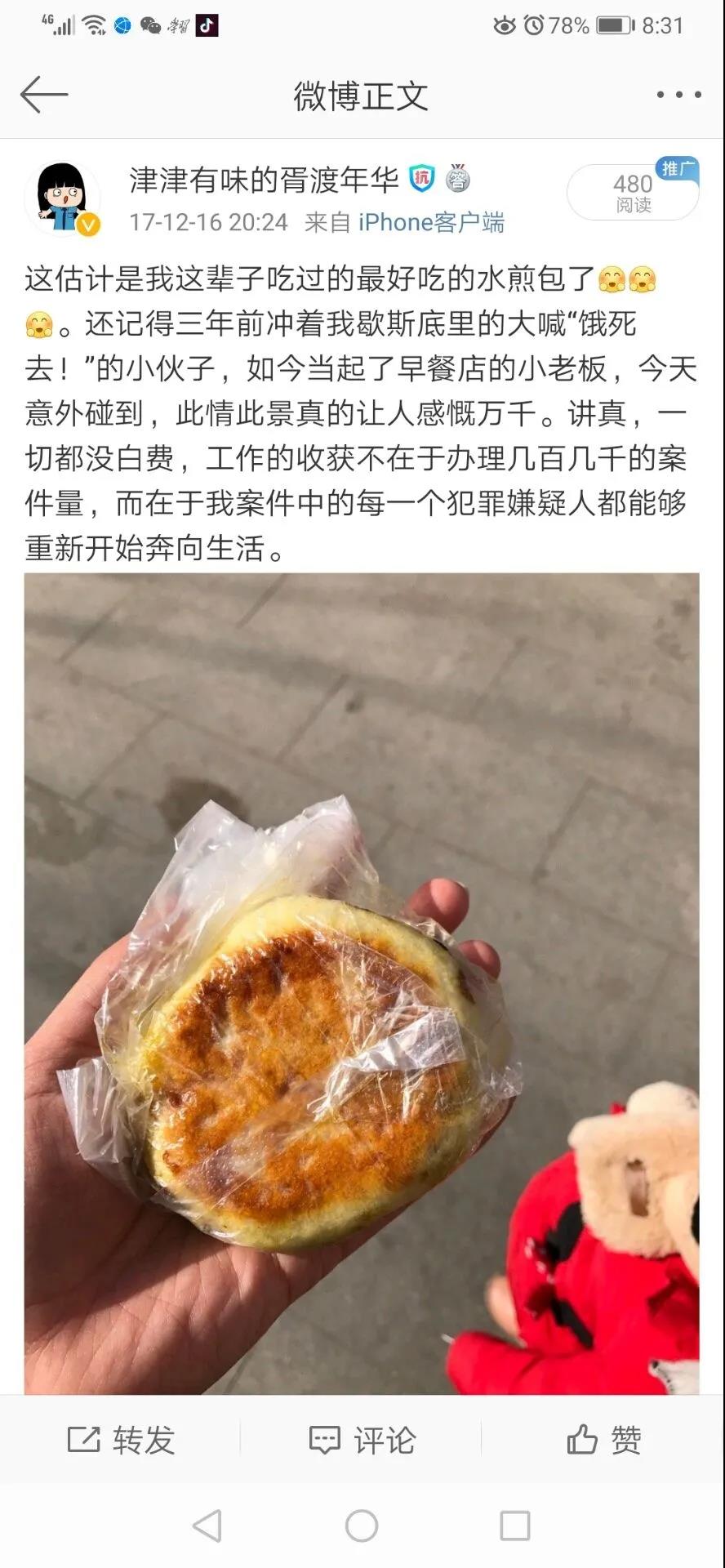Like this post with 赞
Screen dimensions: 725x1568
[604, 1440]
